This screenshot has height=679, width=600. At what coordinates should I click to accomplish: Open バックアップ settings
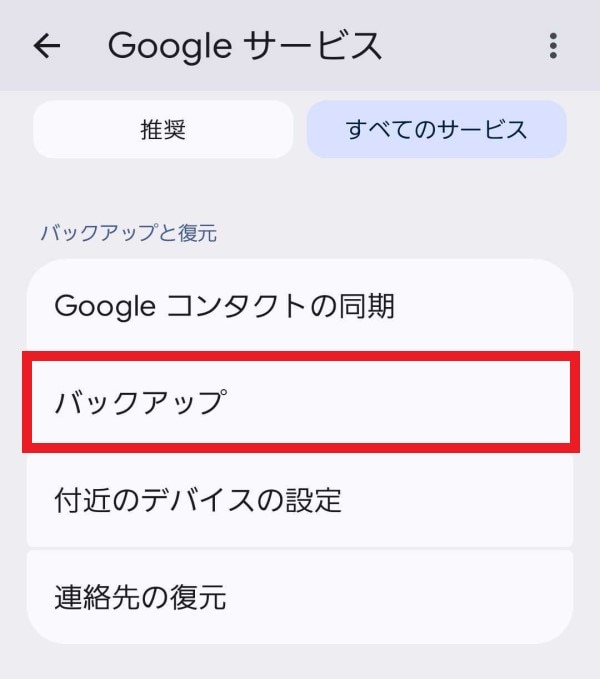[300, 402]
